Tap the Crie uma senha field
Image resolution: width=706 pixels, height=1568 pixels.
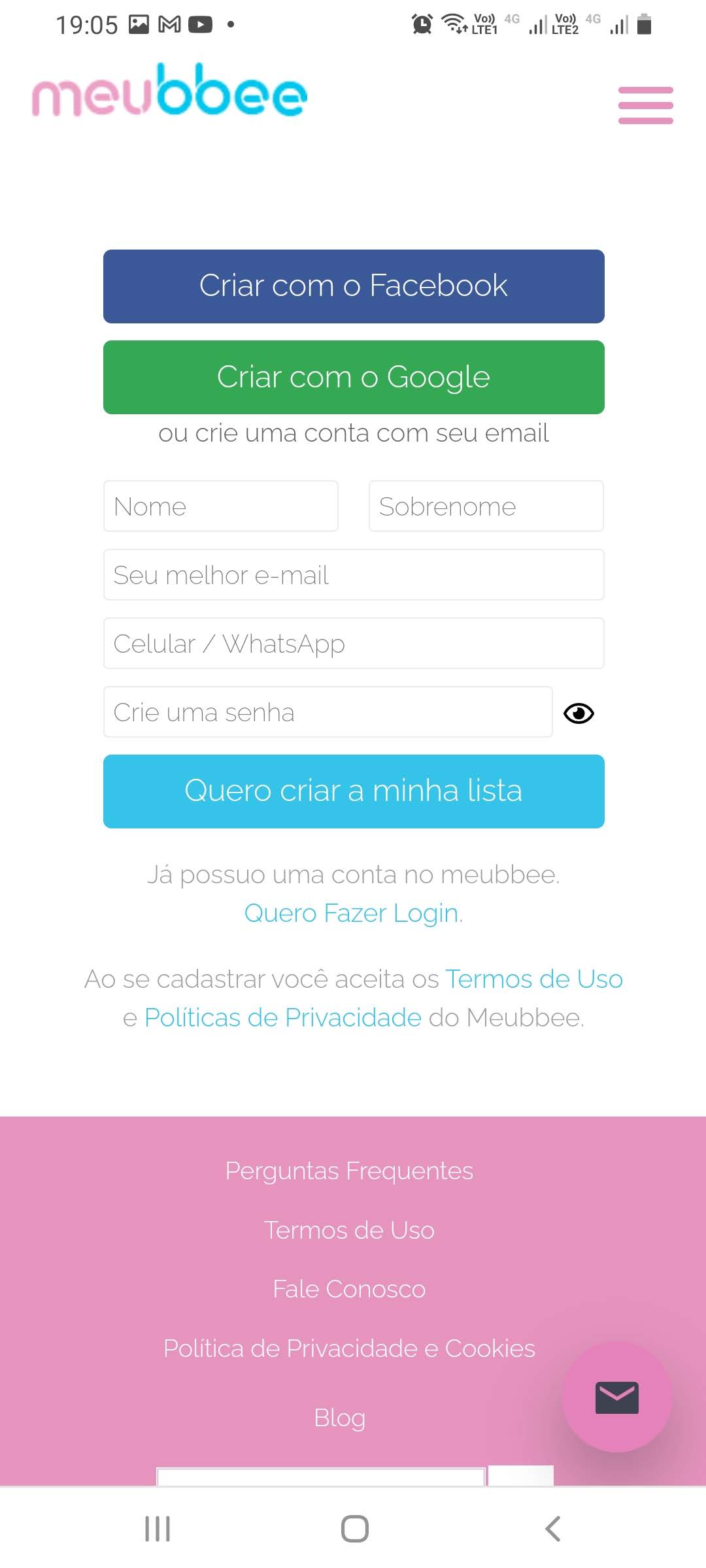tap(328, 712)
